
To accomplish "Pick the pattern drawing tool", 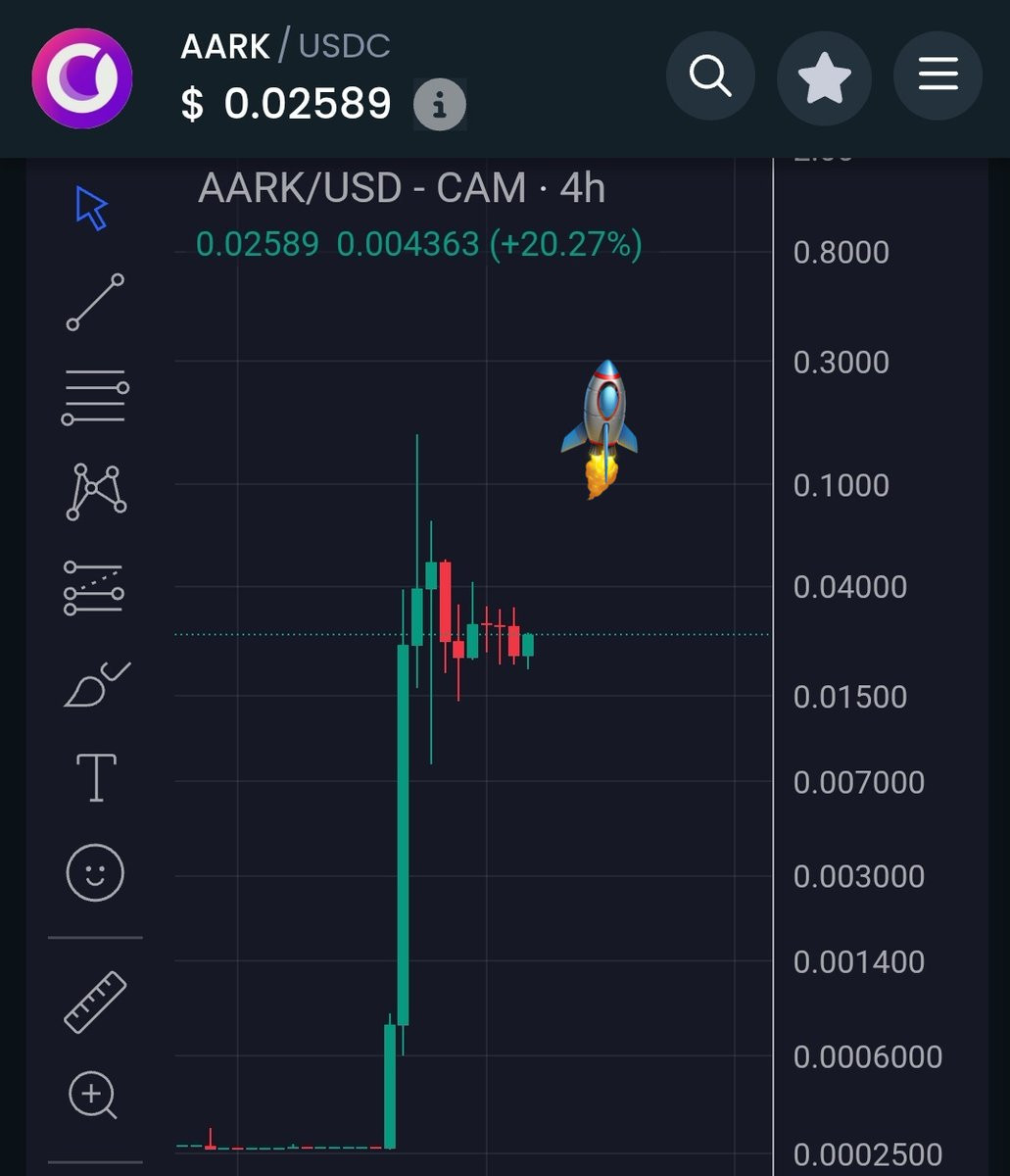I will pyautogui.click(x=95, y=491).
